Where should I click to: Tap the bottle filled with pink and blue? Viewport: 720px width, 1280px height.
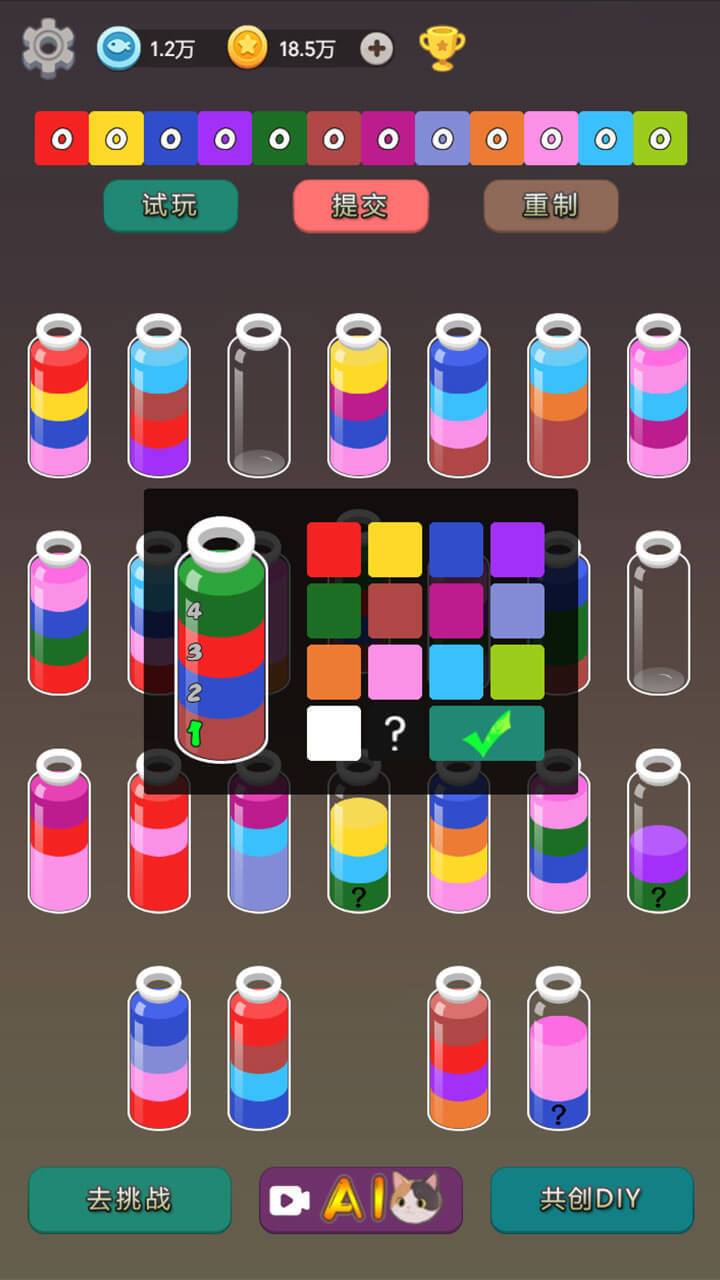558,1048
